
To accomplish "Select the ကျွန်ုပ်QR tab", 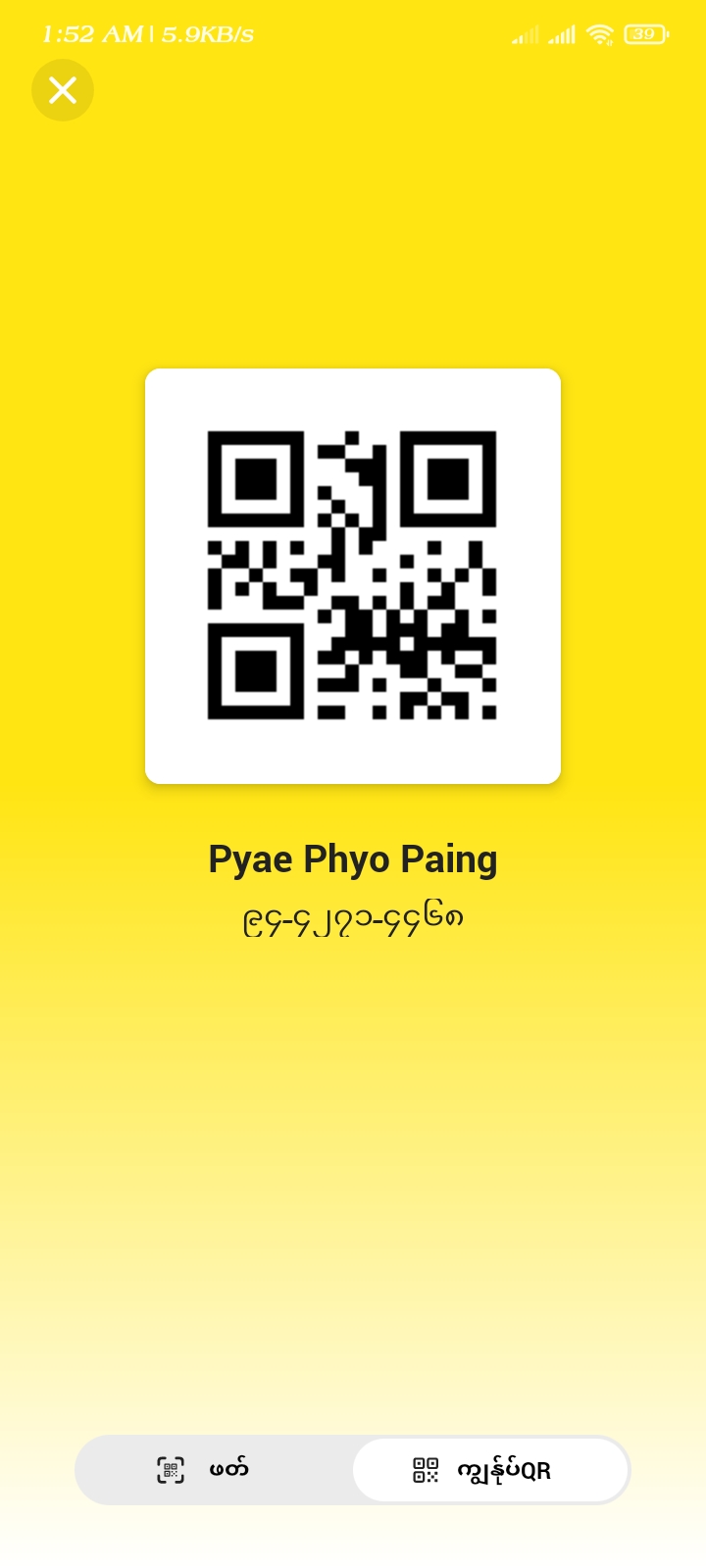I will [490, 1469].
